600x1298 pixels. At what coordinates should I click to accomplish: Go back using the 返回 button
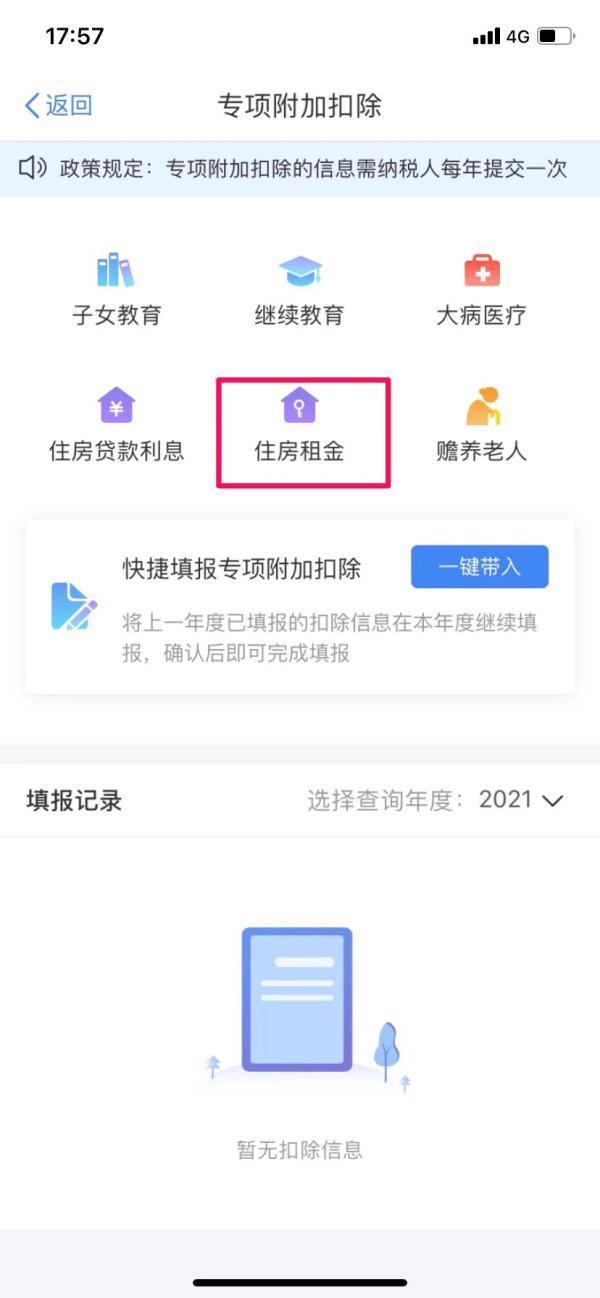[x=58, y=106]
